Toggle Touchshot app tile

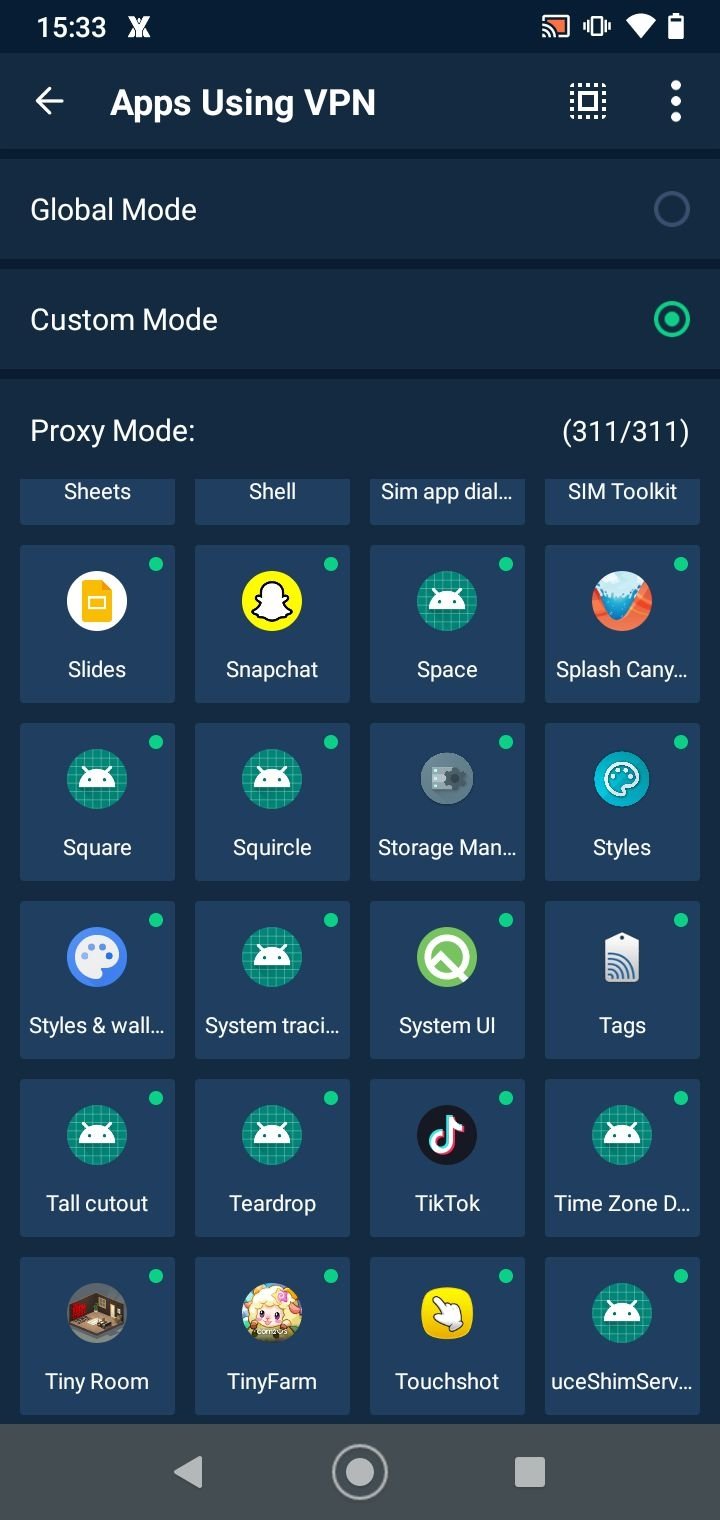point(447,1335)
